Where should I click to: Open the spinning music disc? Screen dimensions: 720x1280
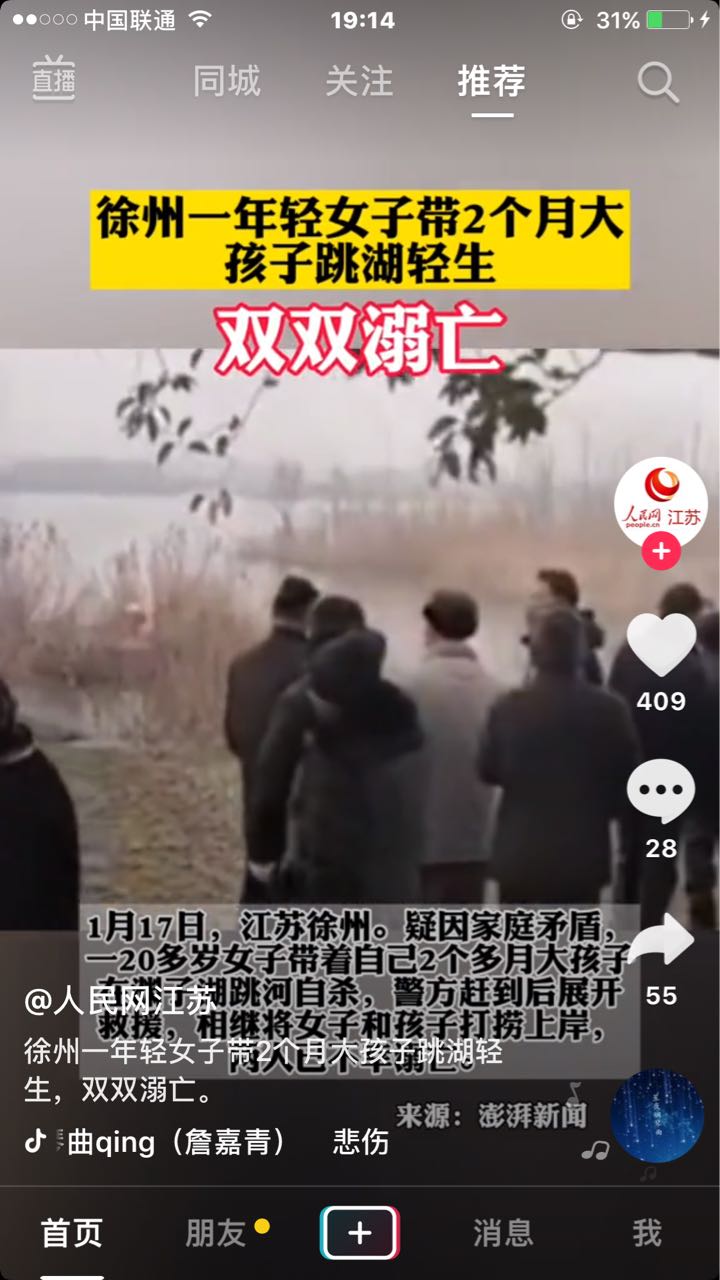(x=657, y=1115)
